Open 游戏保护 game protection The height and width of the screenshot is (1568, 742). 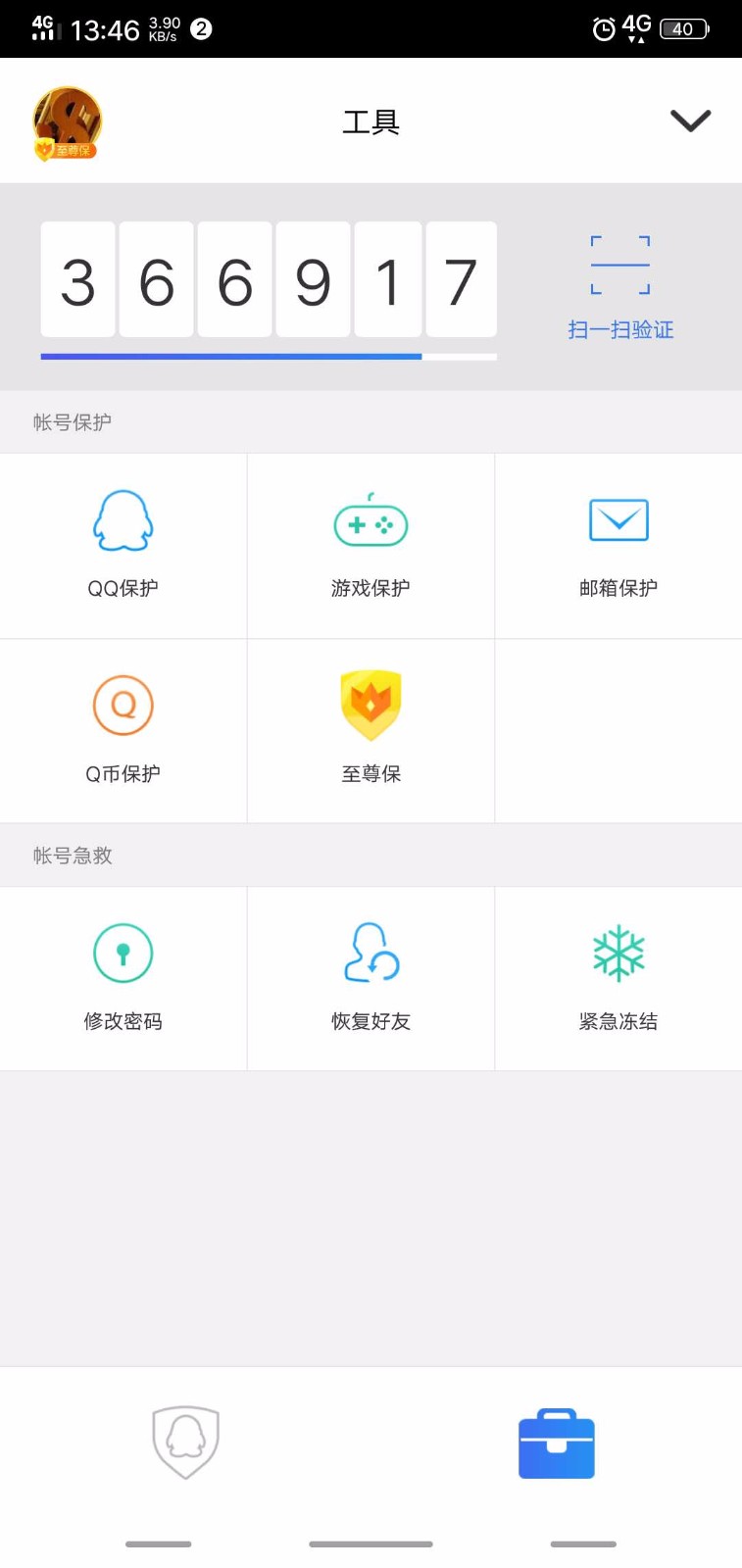371,546
